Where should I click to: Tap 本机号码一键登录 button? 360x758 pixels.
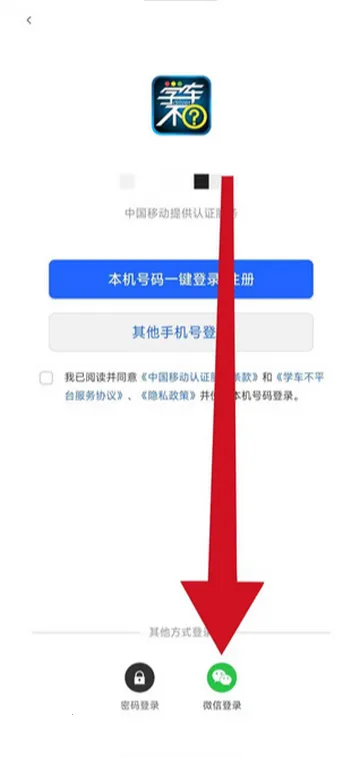pos(181,279)
